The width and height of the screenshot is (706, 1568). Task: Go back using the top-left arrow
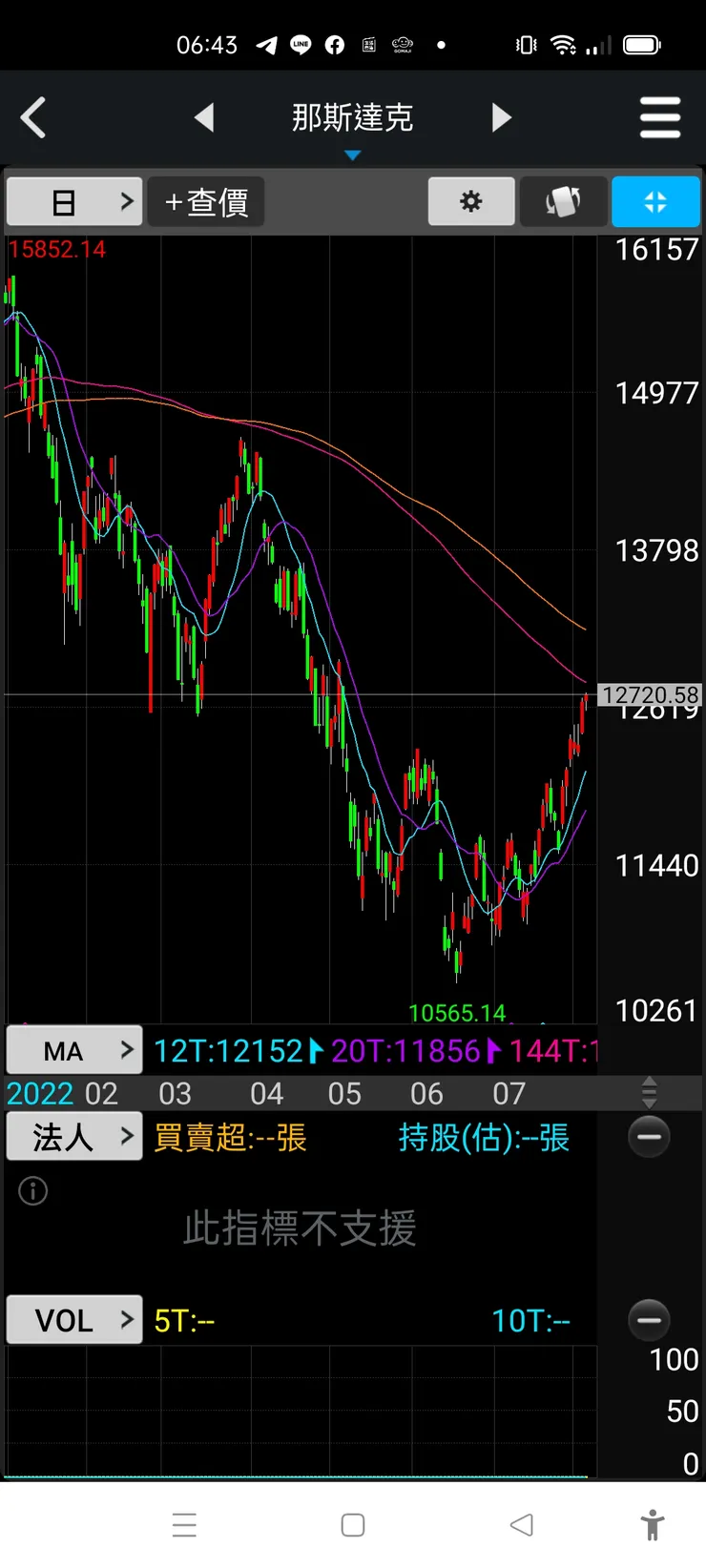[x=33, y=118]
